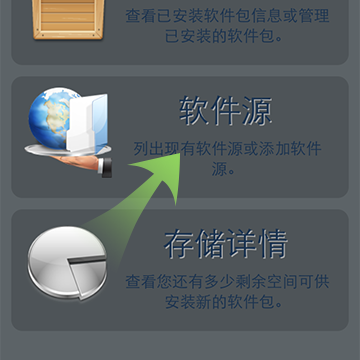Open the installed packages card with crate icon
The height and width of the screenshot is (360, 360).
pos(180,32)
